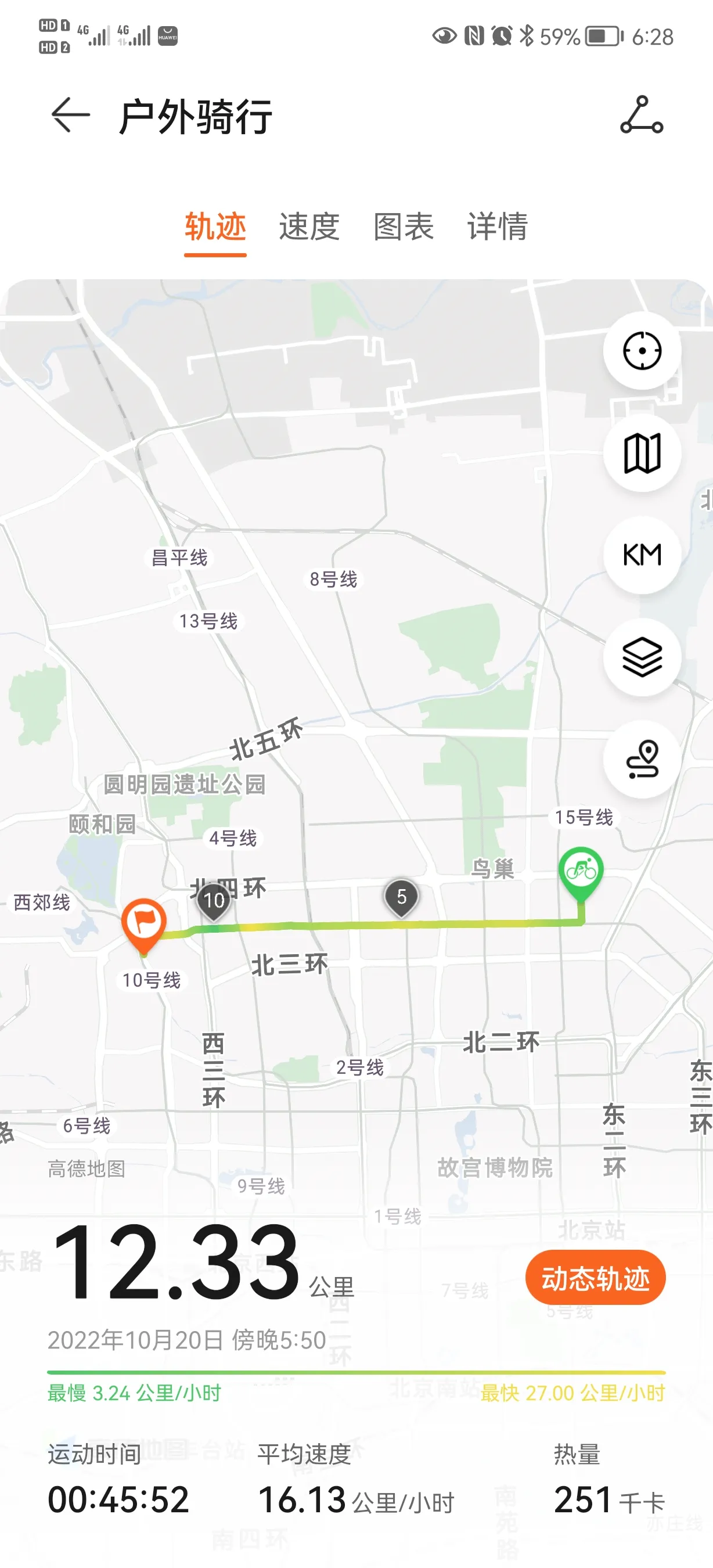Switch to the 速度 tab
The height and width of the screenshot is (1568, 713).
[309, 226]
